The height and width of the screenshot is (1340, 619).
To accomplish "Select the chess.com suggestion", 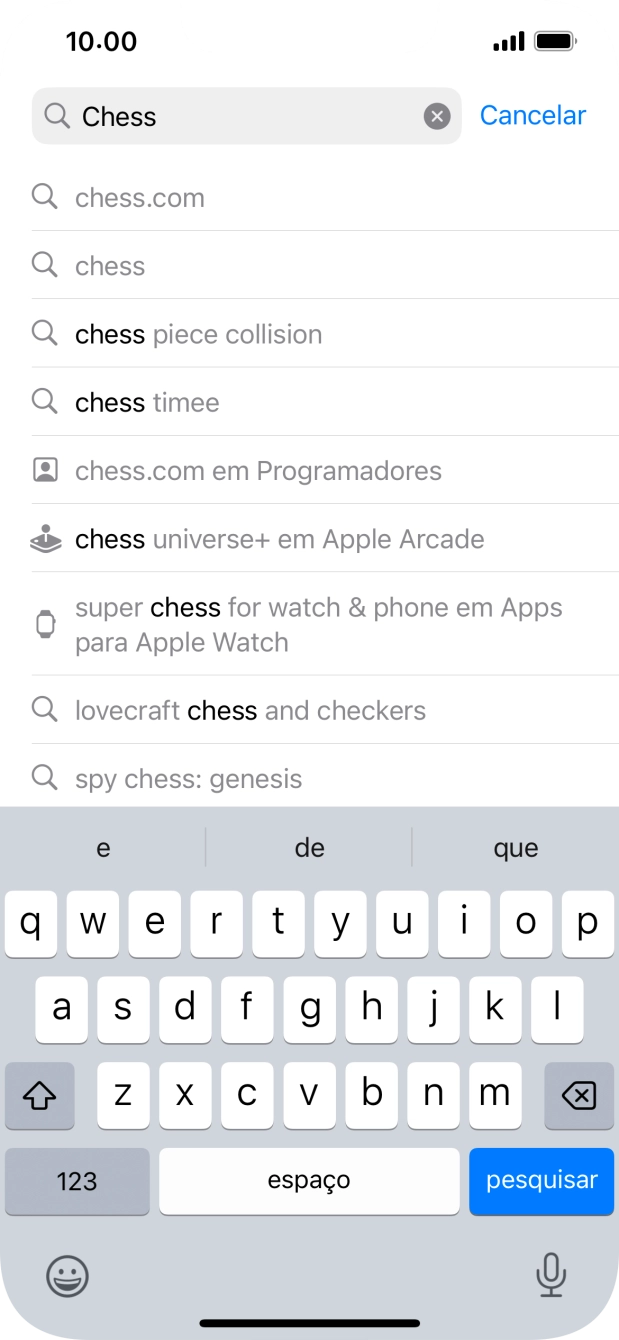I will [x=140, y=198].
